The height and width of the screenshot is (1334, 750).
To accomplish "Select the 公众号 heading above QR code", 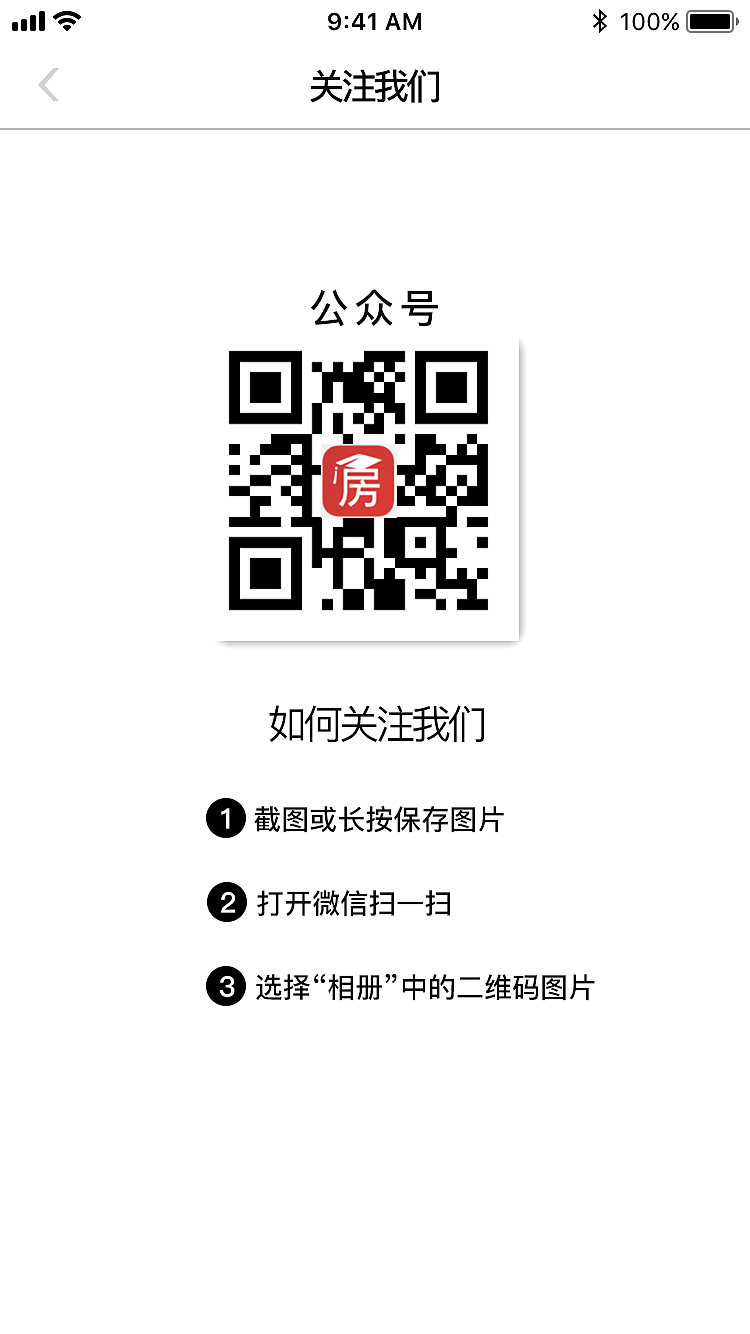I will [x=375, y=308].
